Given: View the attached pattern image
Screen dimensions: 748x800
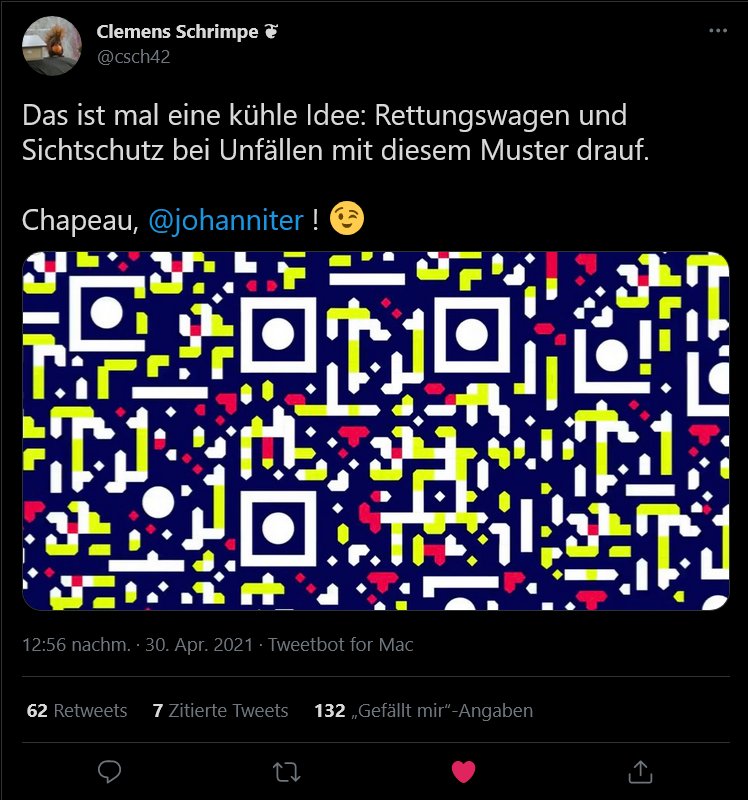Looking at the screenshot, I should click(x=376, y=431).
